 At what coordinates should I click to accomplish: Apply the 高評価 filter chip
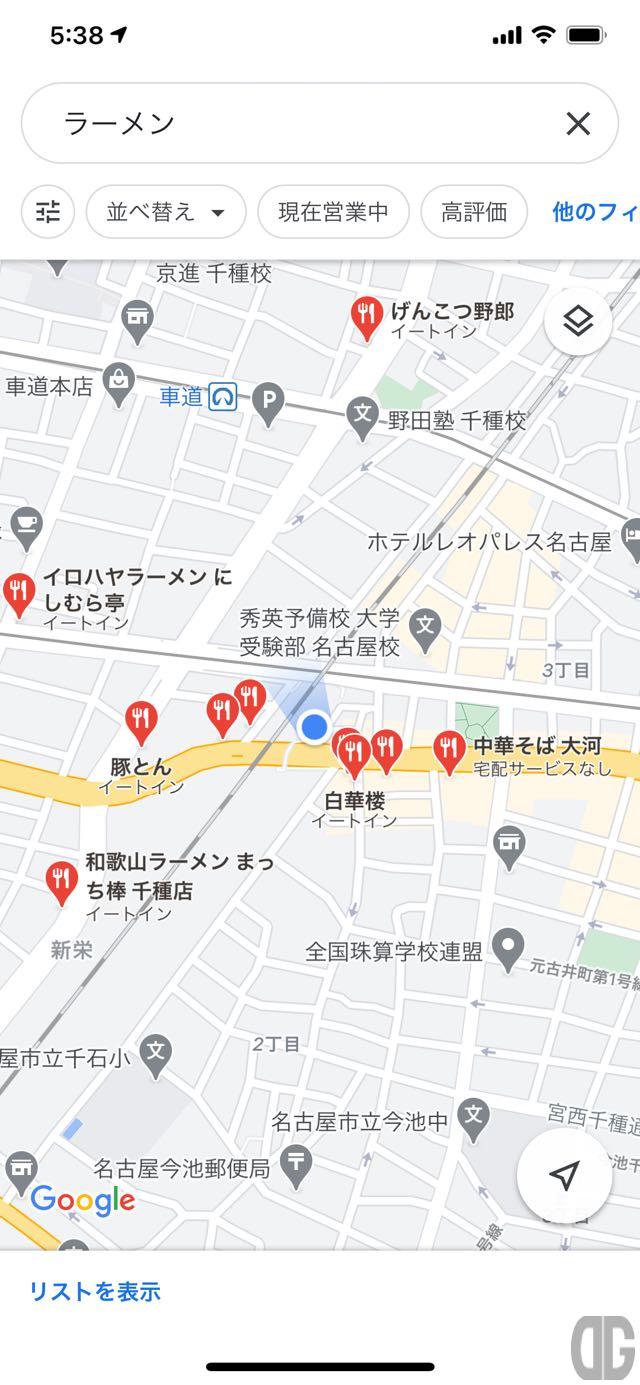tap(474, 212)
